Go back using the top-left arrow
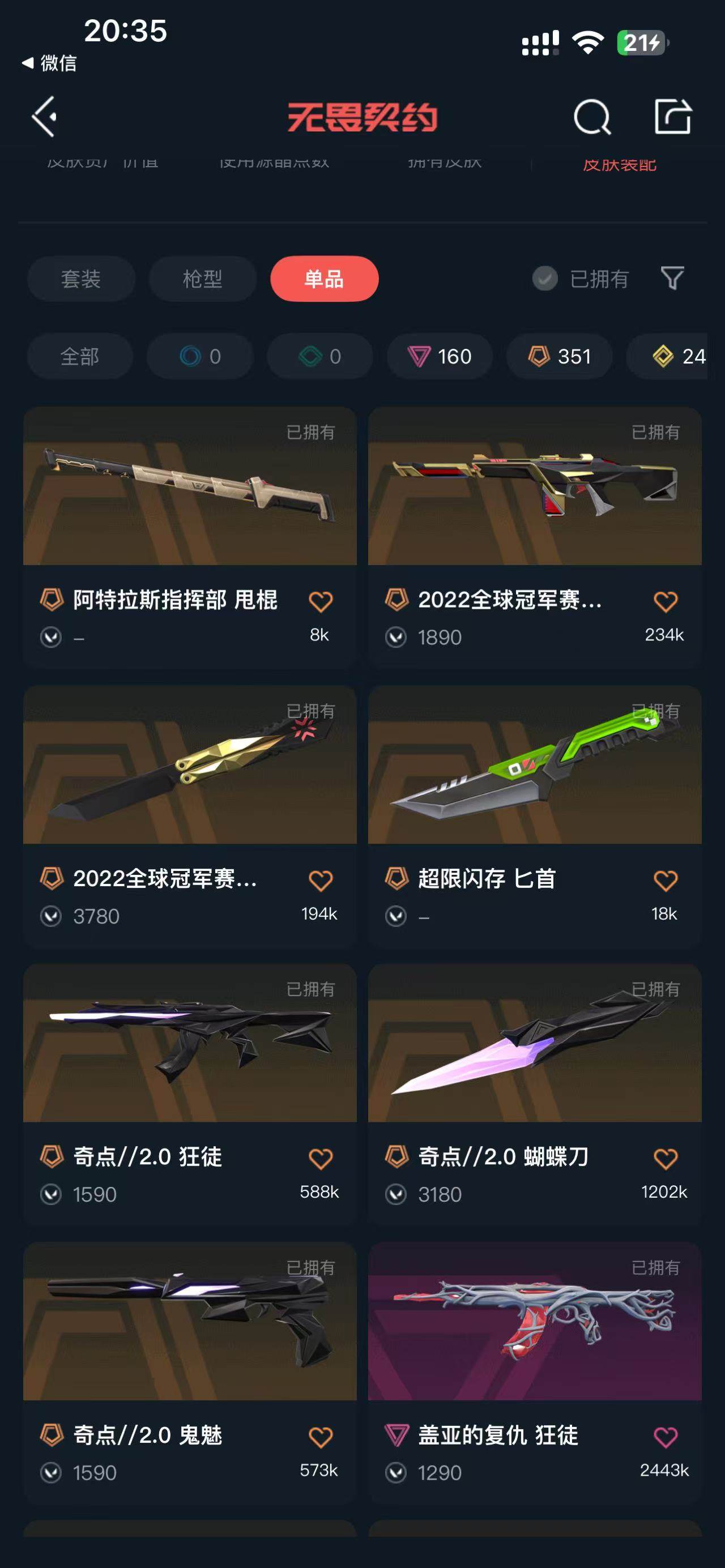Image resolution: width=725 pixels, height=1568 pixels. pos(44,116)
